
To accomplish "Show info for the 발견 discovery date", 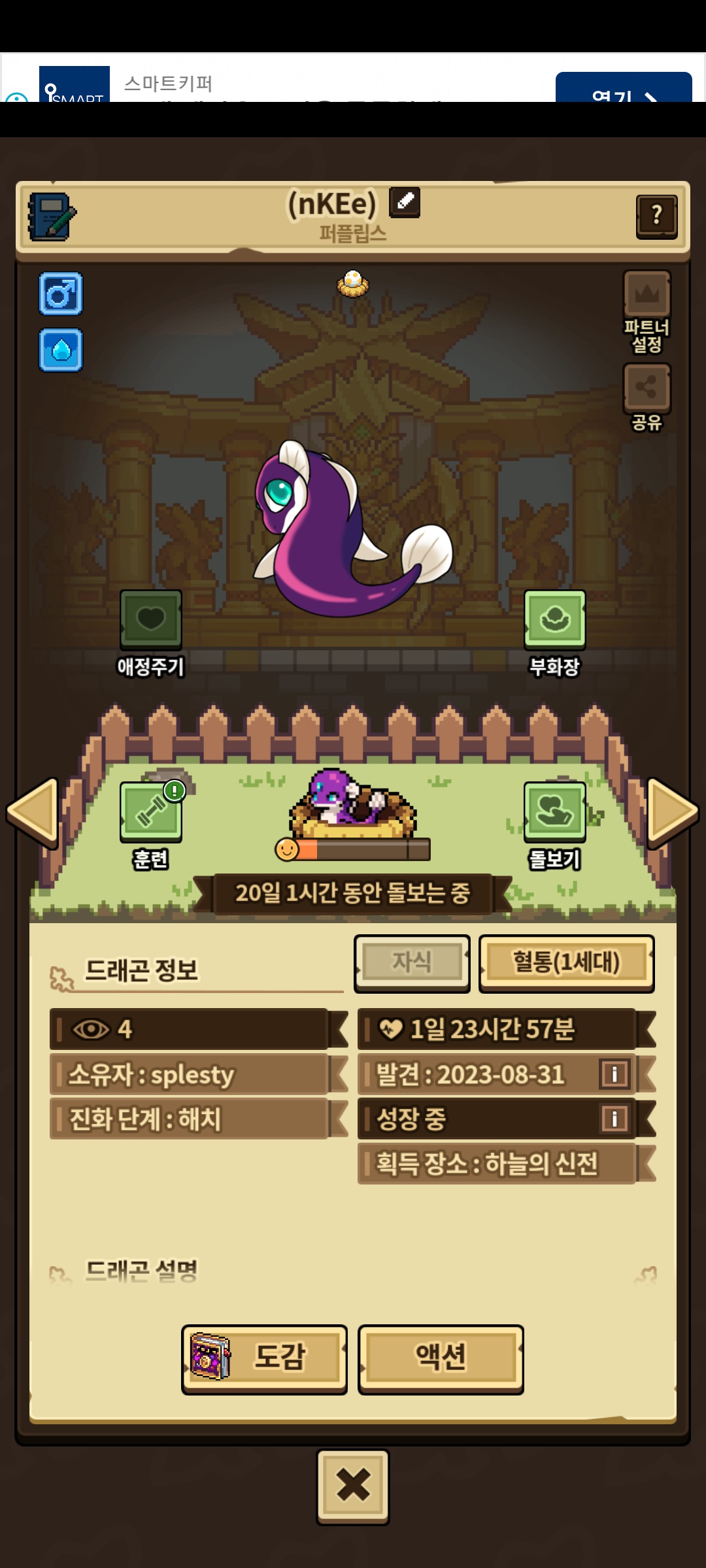I will 614,1074.
